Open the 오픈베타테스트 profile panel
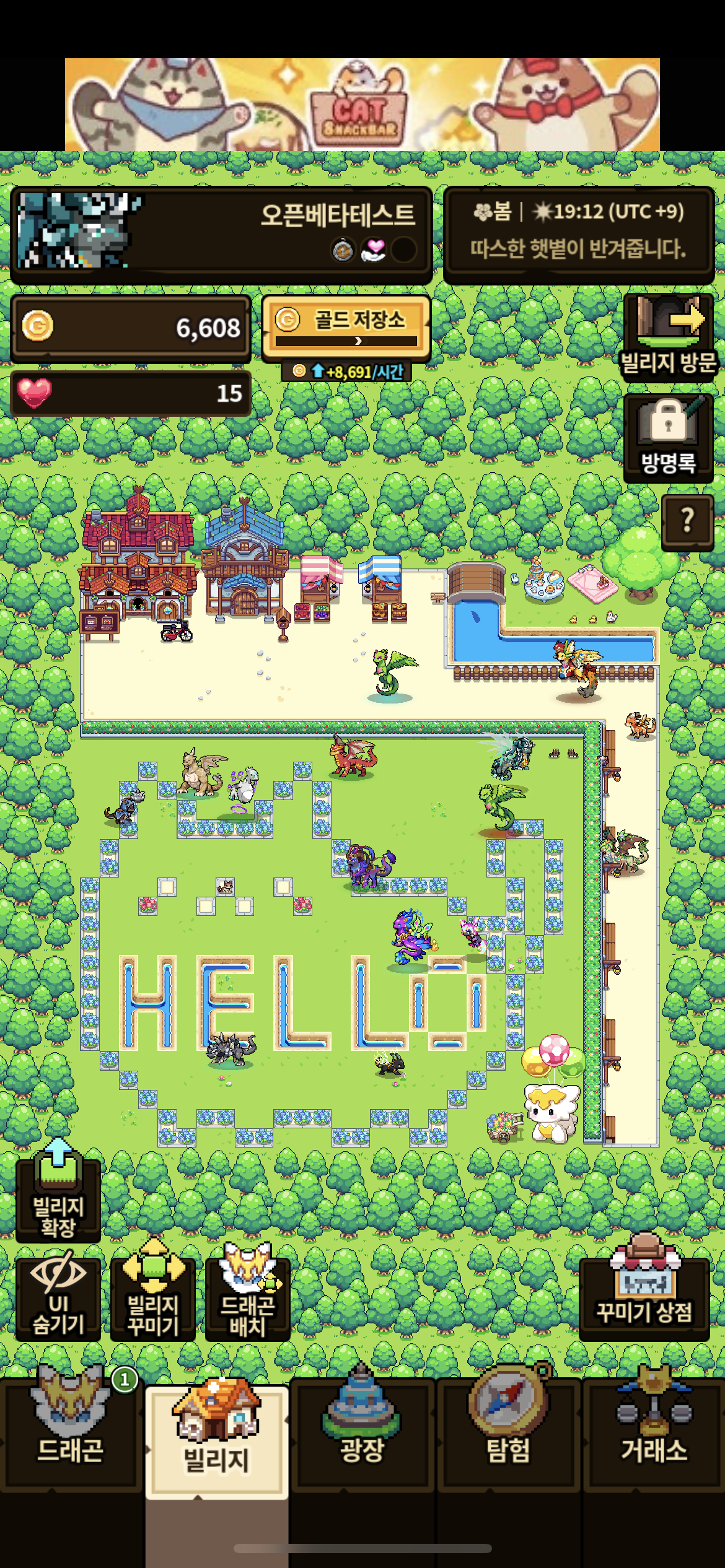Screen dimensions: 725x1568 coord(221,234)
